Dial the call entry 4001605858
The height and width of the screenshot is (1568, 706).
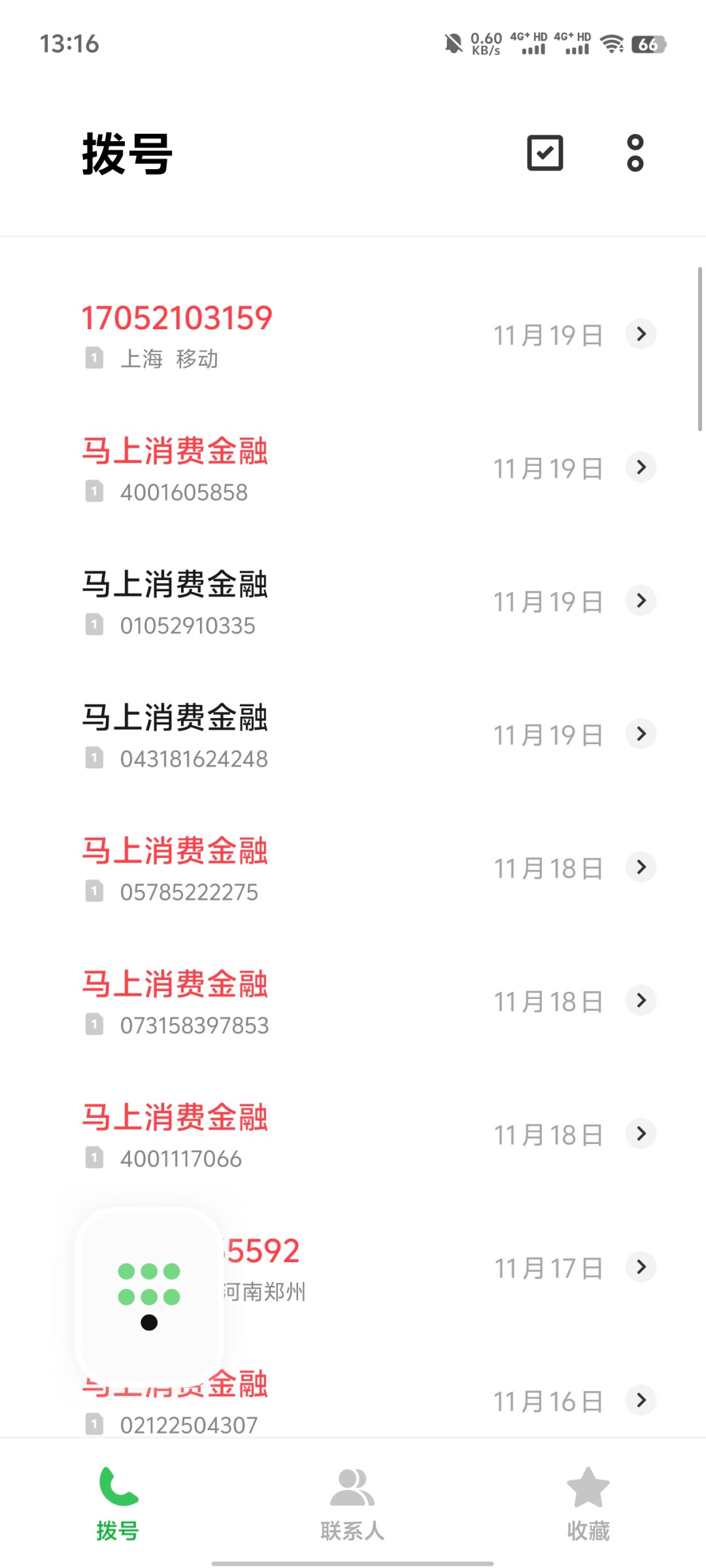tap(353, 469)
